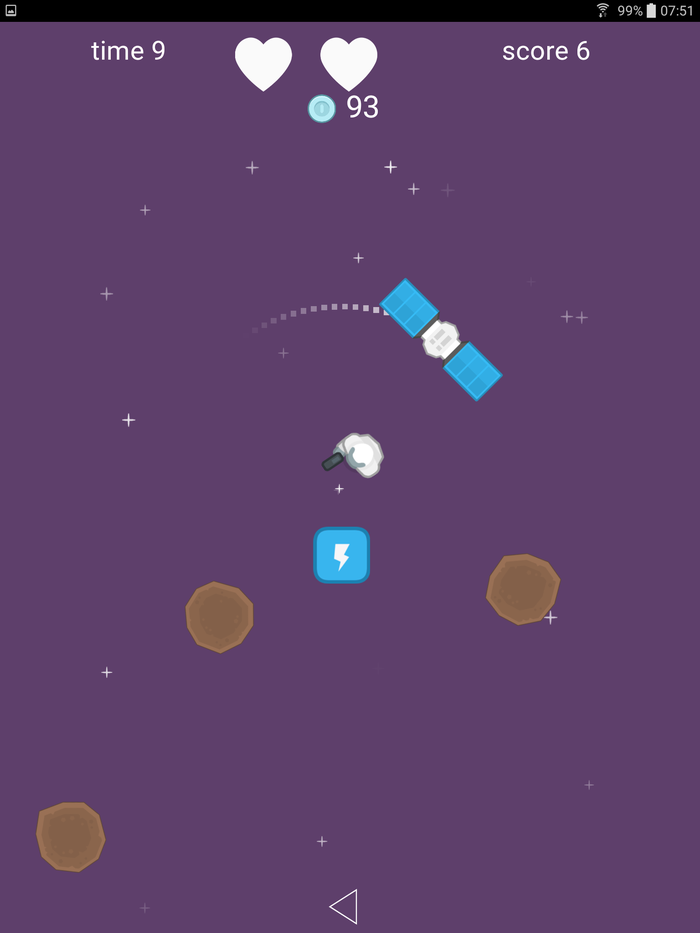The width and height of the screenshot is (700, 933).
Task: Tap the back triangle at the bottom
Action: (344, 906)
